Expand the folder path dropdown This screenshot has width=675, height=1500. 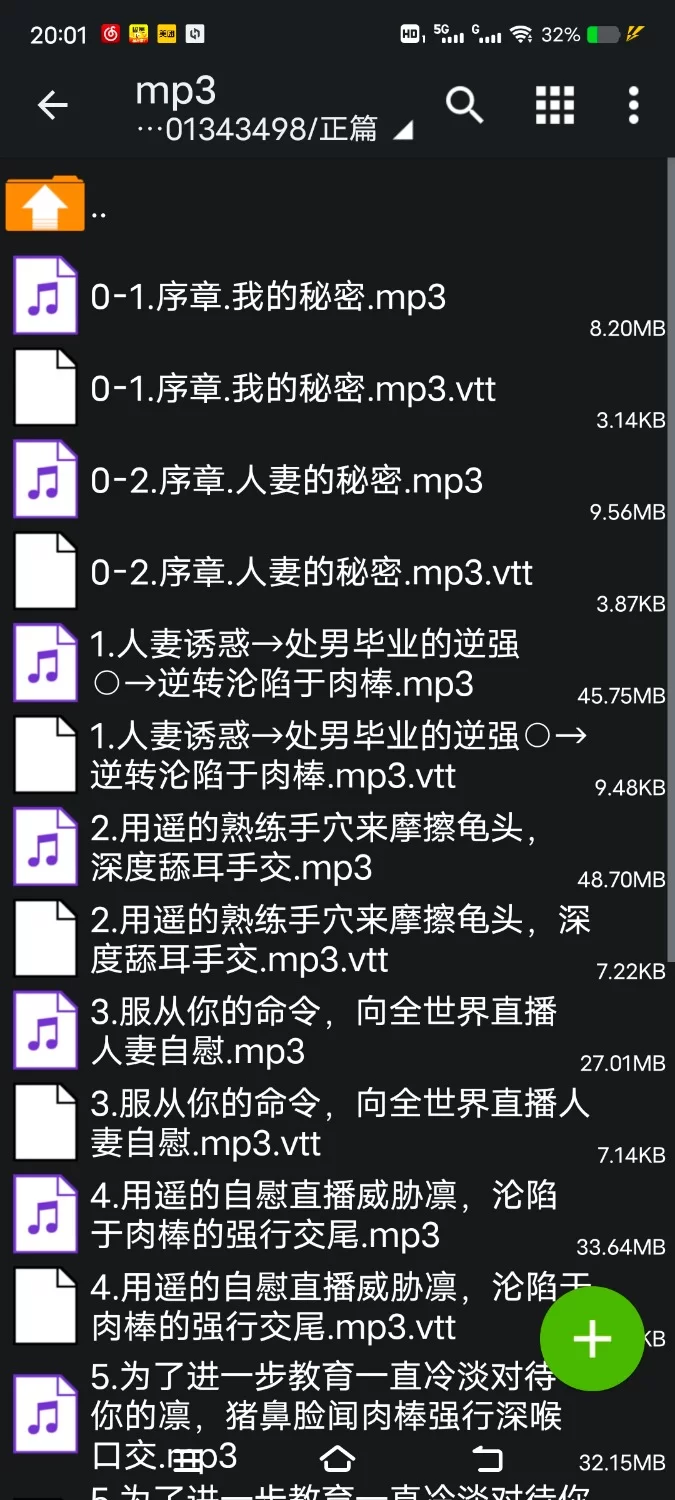(x=403, y=131)
